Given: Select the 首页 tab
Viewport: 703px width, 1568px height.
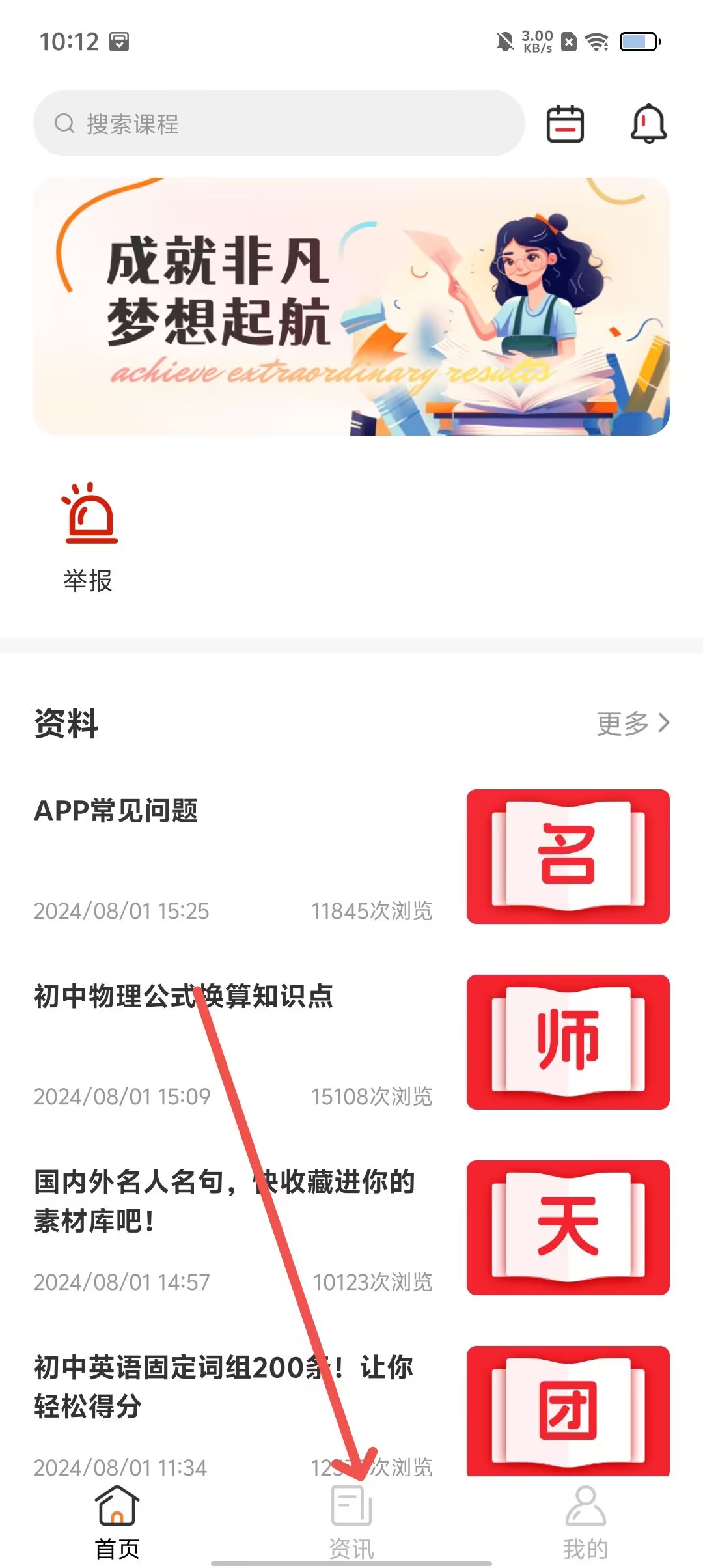Looking at the screenshot, I should point(117,1522).
